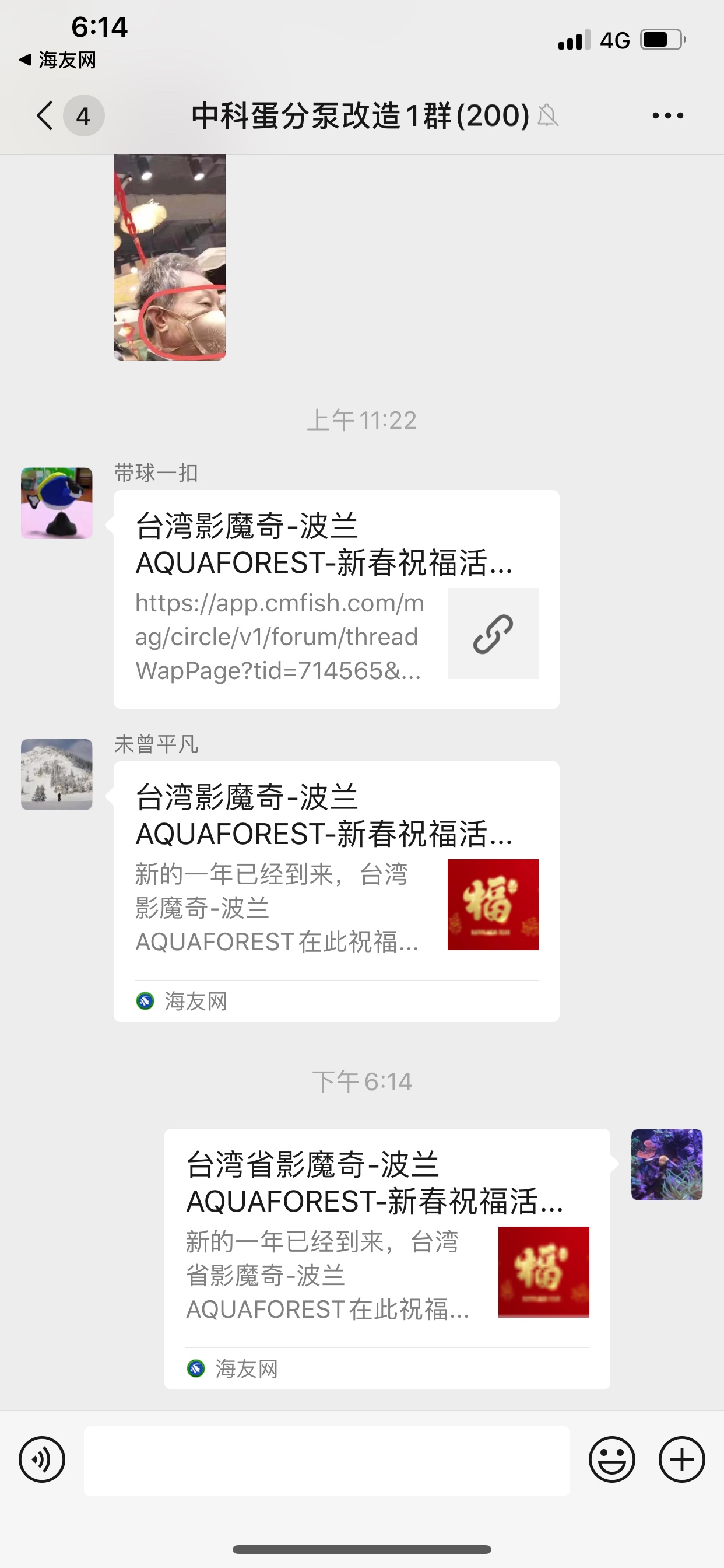Open the plus attachments menu
724x1568 pixels.
coord(681,1459)
